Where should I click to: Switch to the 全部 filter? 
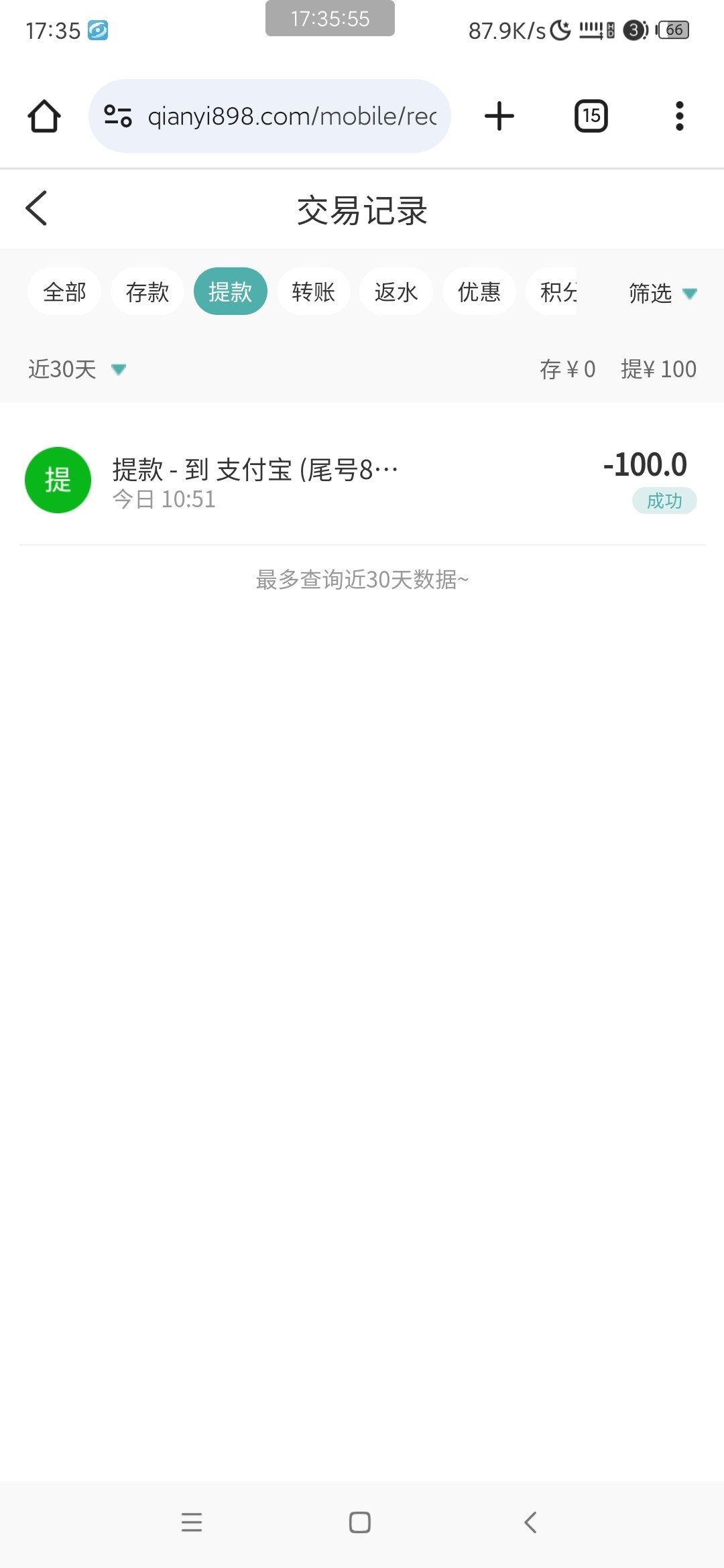point(64,291)
